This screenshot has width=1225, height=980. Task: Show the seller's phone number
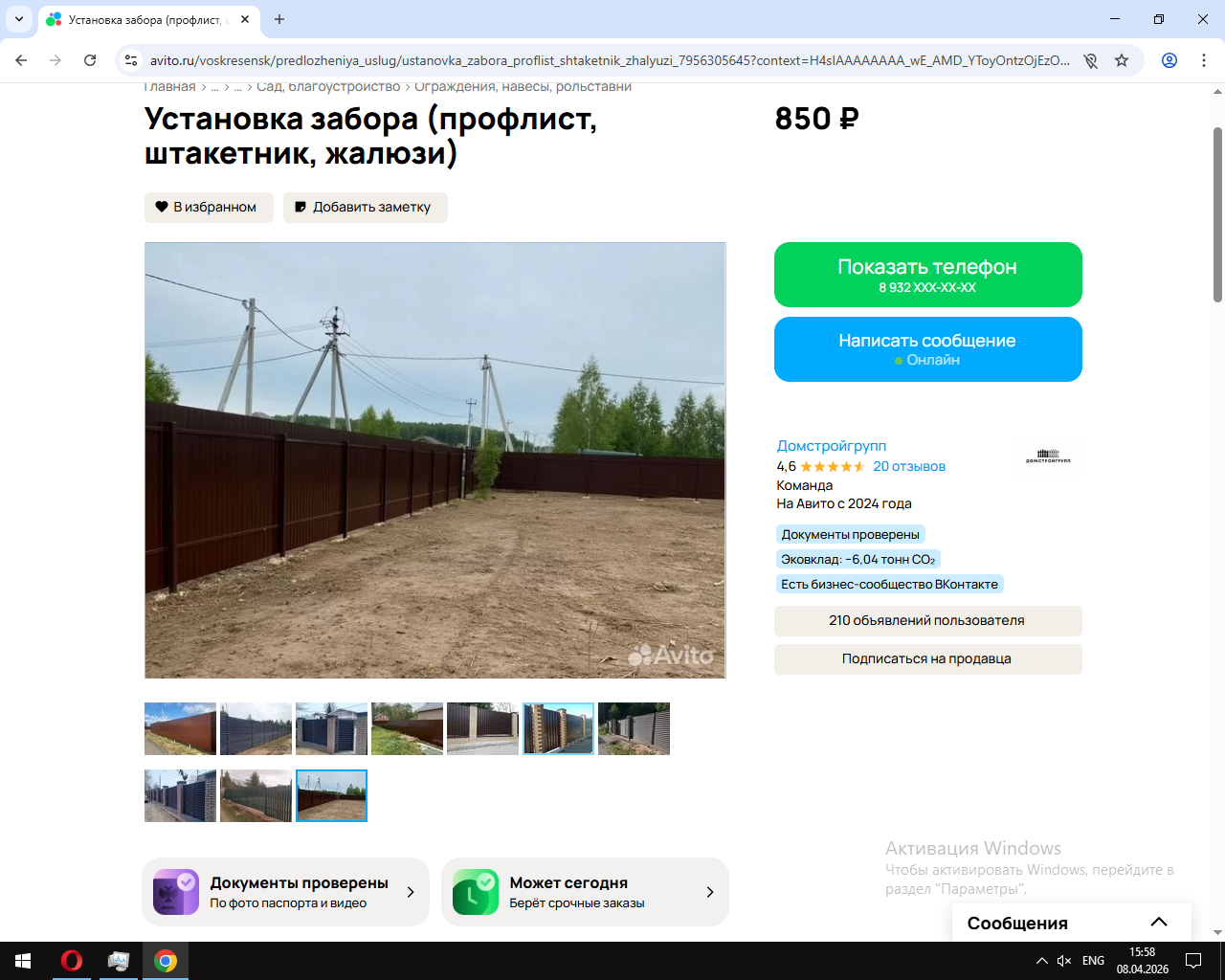(x=927, y=275)
